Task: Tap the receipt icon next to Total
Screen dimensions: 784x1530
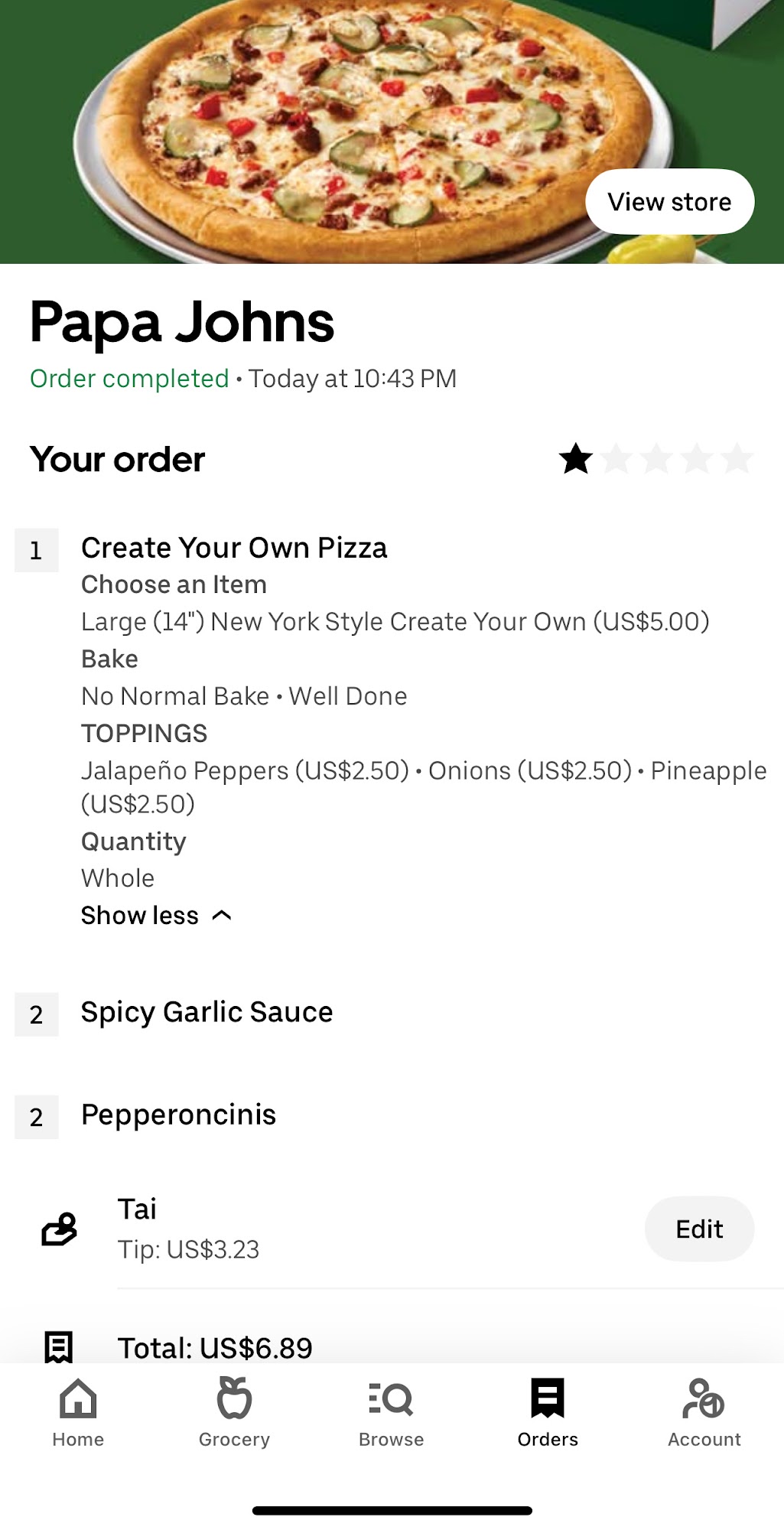Action: (x=58, y=1345)
